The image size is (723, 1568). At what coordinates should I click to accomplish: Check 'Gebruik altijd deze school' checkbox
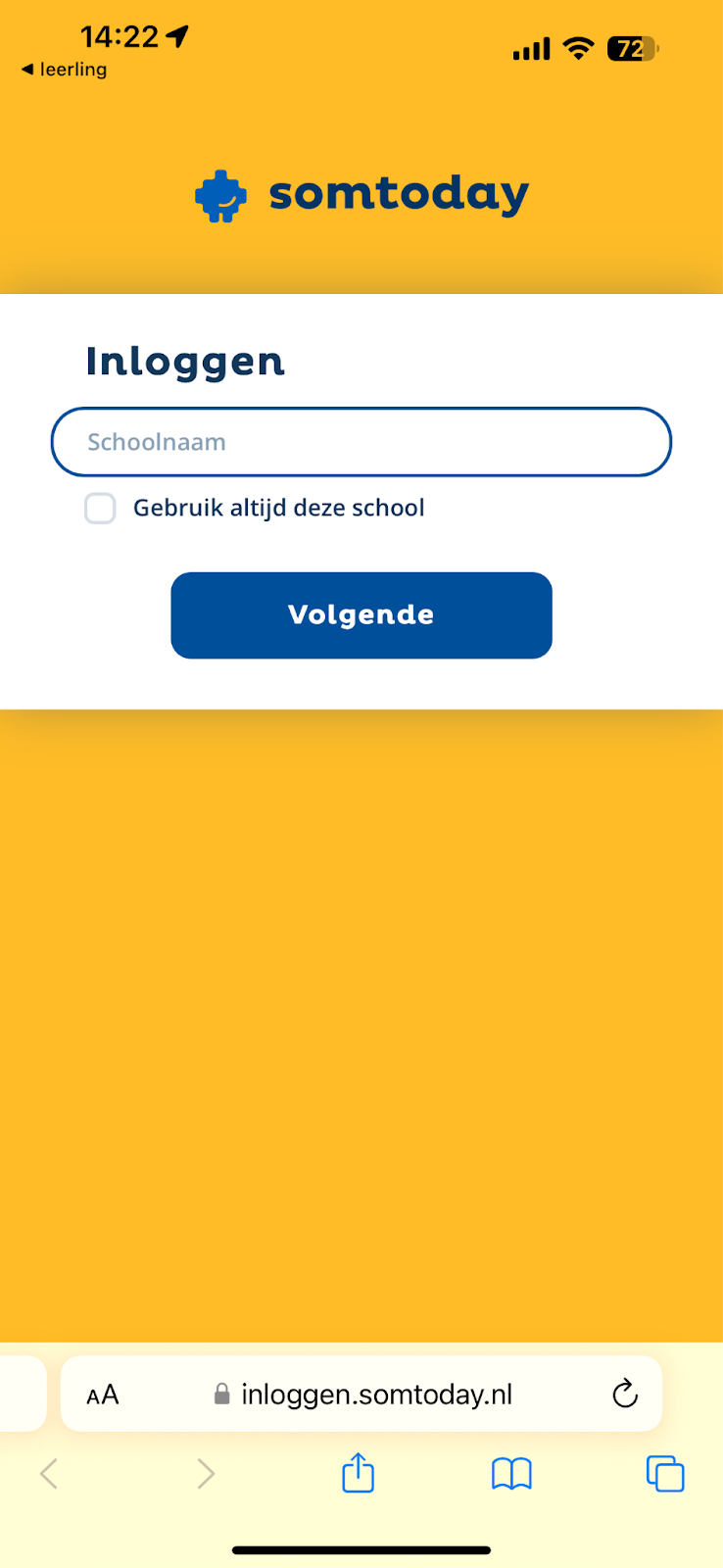tap(100, 509)
